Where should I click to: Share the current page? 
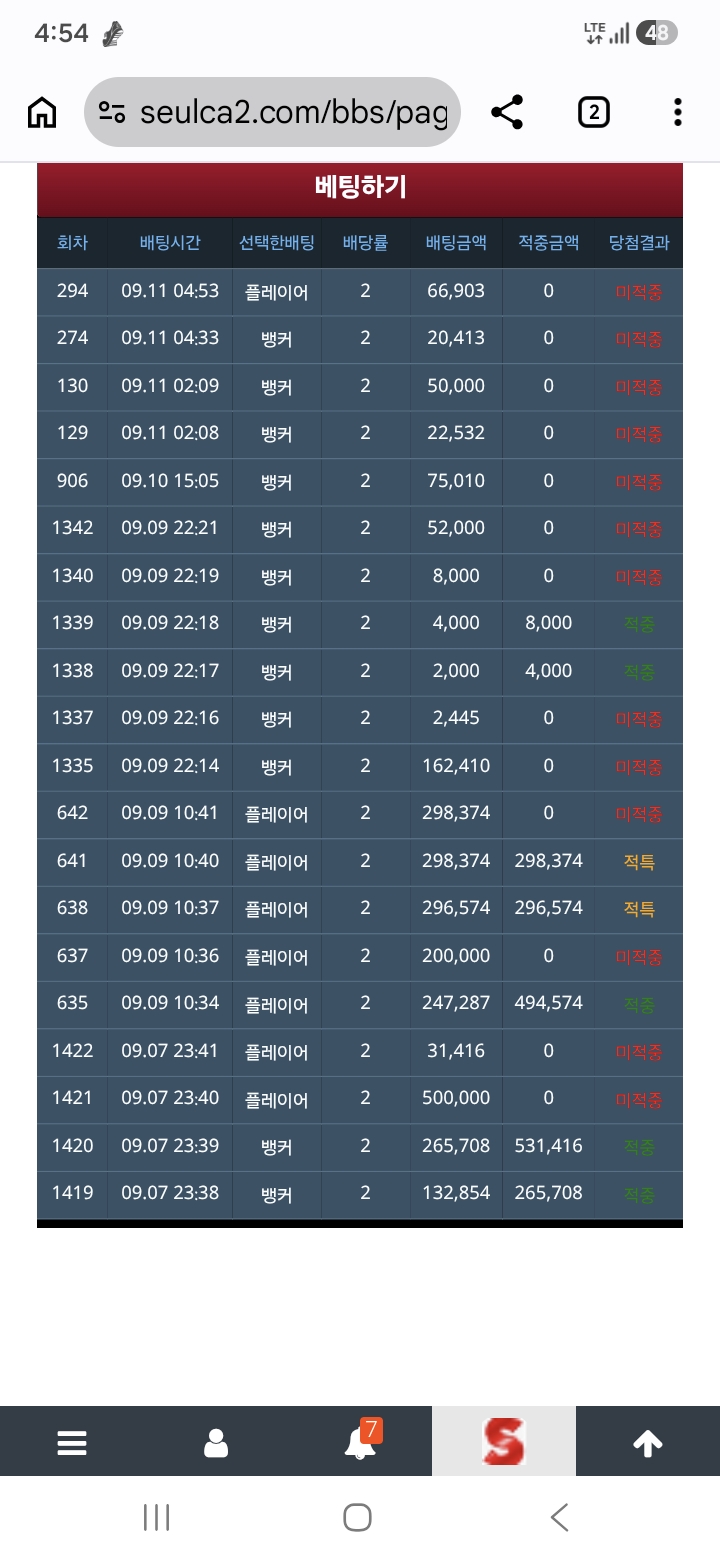click(x=508, y=112)
